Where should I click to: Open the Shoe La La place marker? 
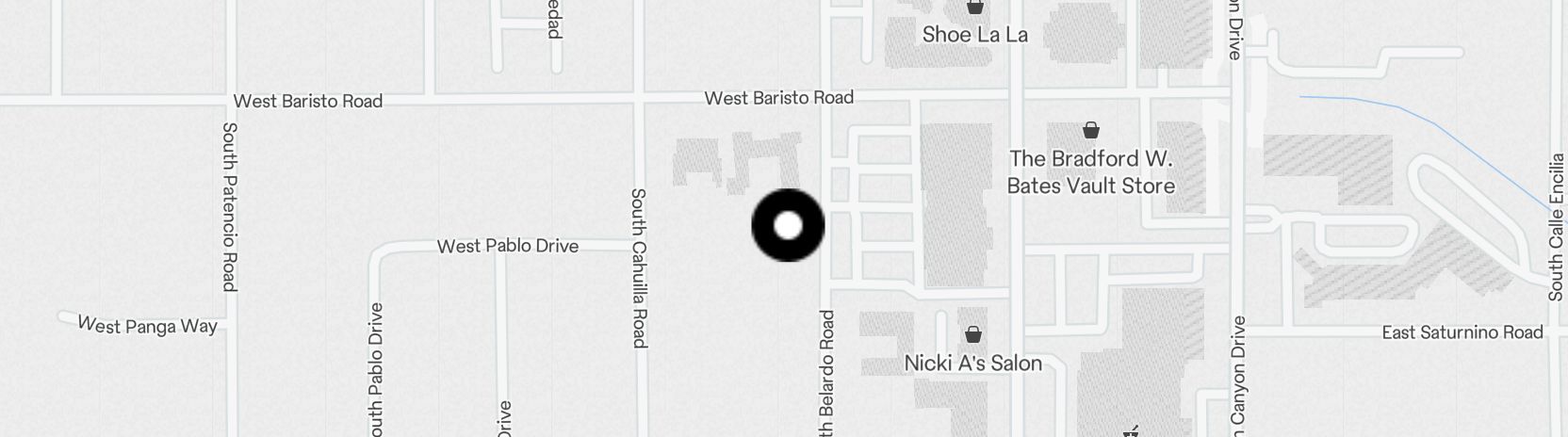(x=974, y=9)
